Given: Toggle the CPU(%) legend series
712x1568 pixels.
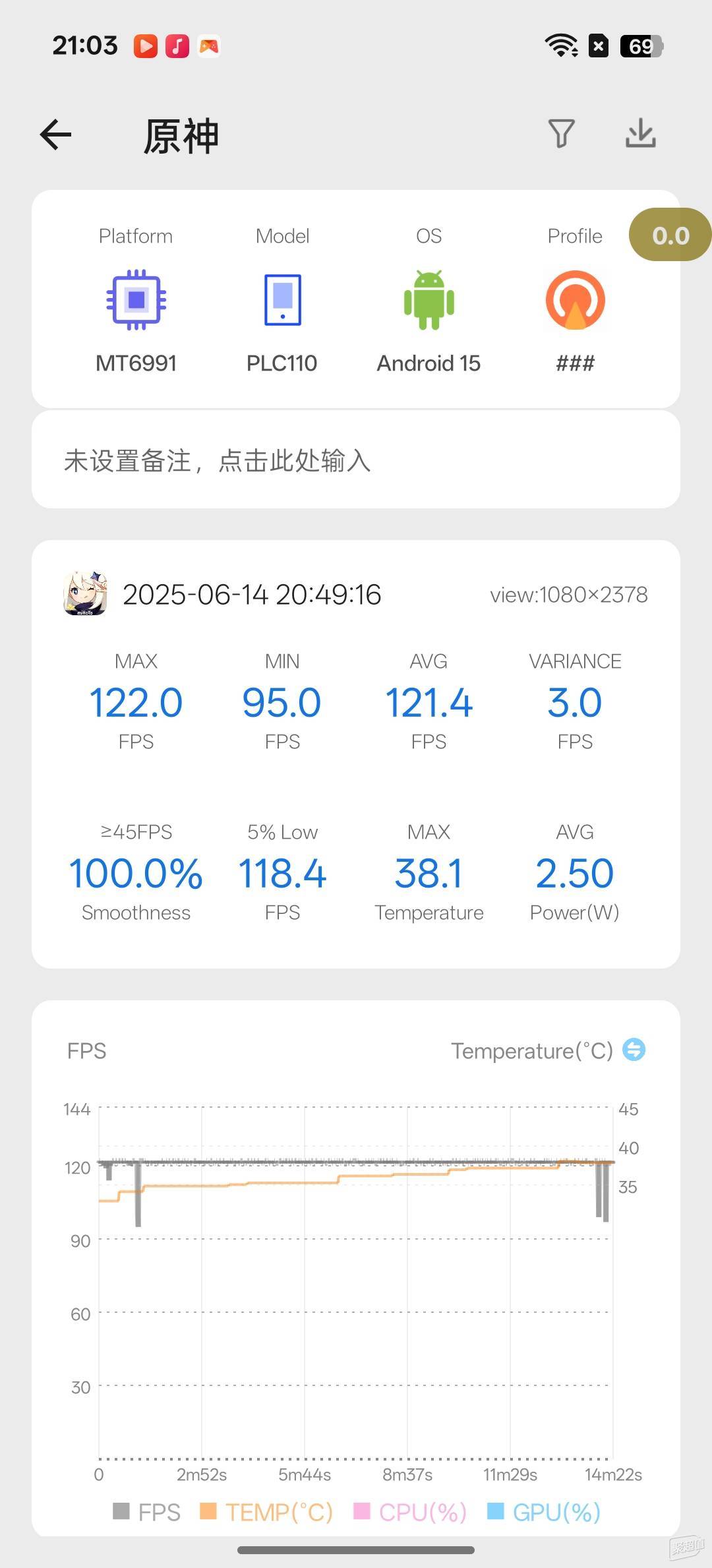Looking at the screenshot, I should point(410,1511).
